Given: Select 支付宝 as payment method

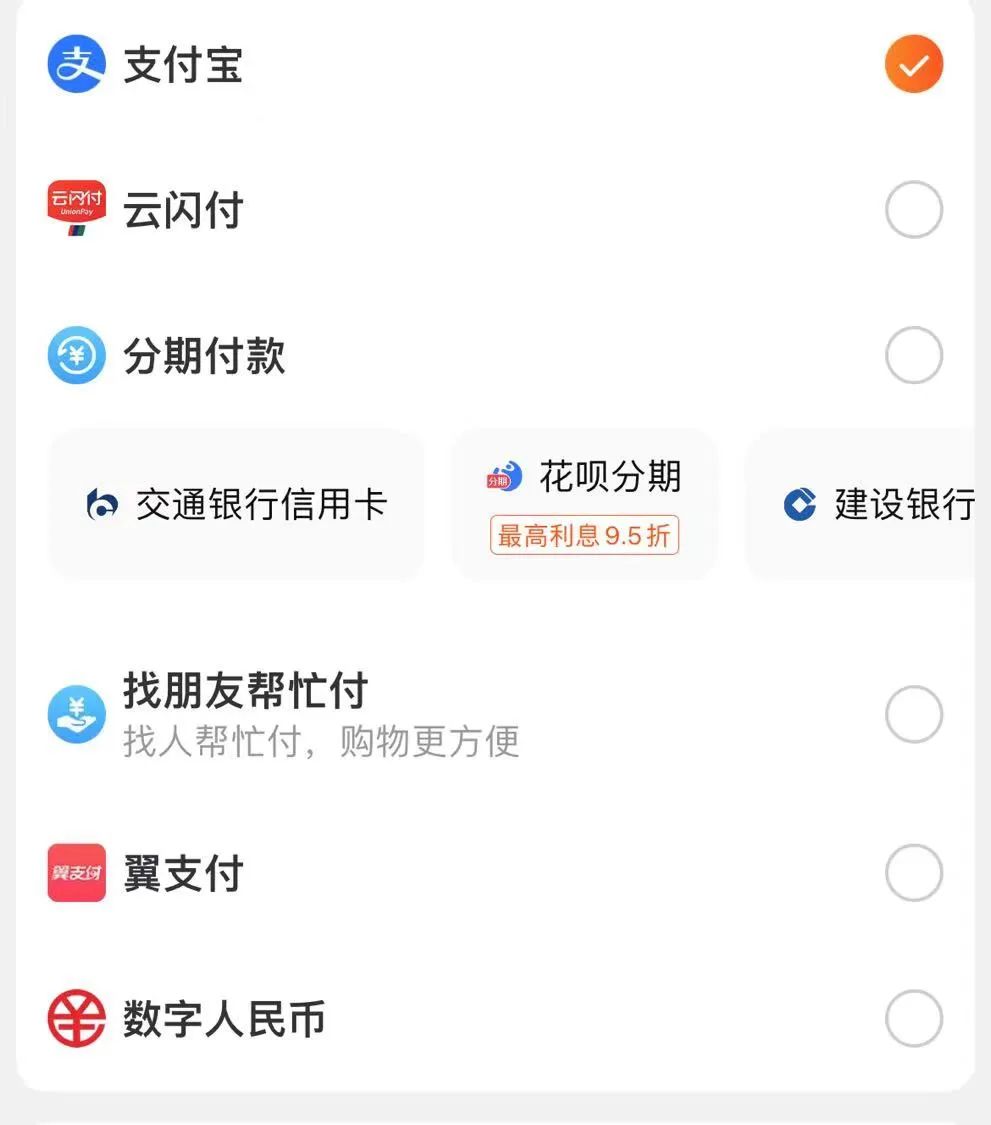Looking at the screenshot, I should point(913,65).
